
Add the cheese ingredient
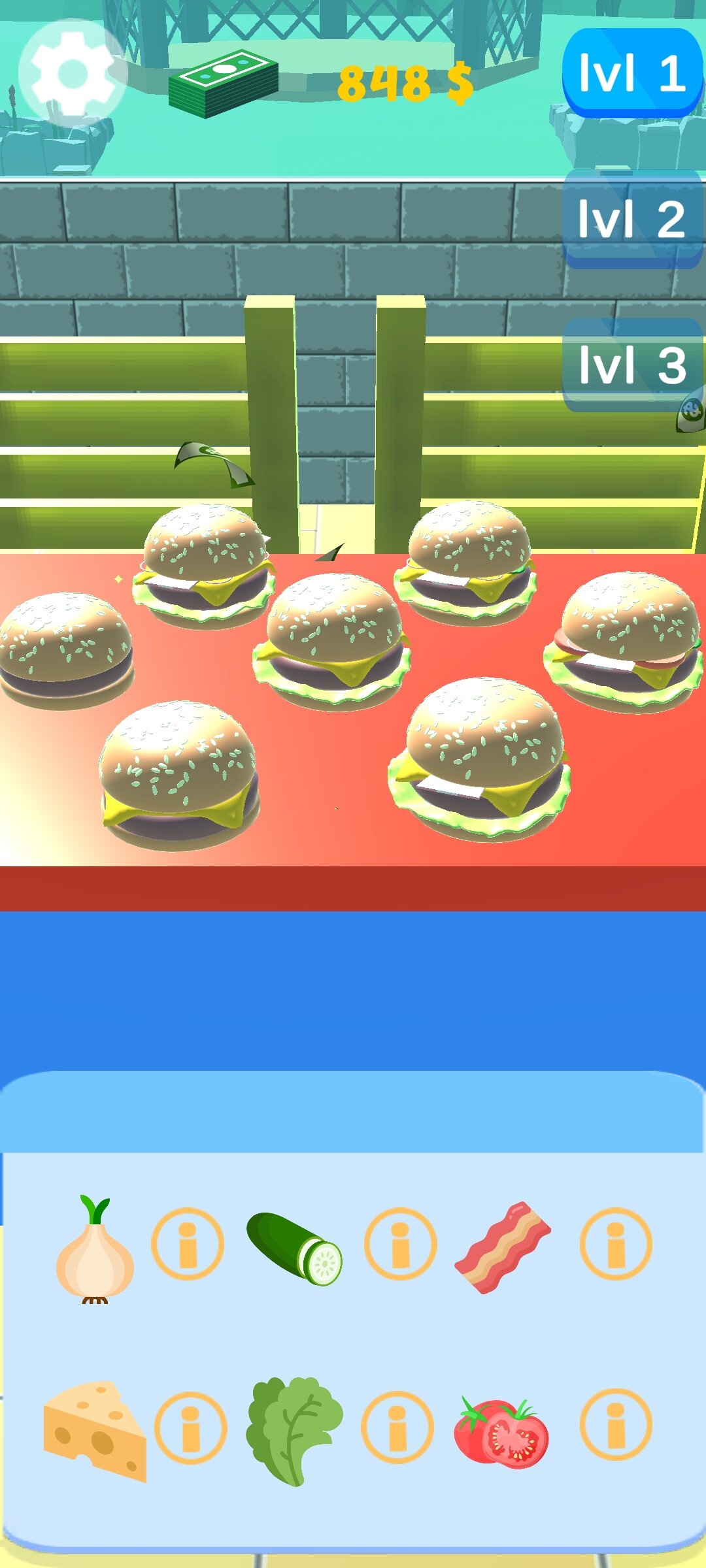[x=95, y=1431]
